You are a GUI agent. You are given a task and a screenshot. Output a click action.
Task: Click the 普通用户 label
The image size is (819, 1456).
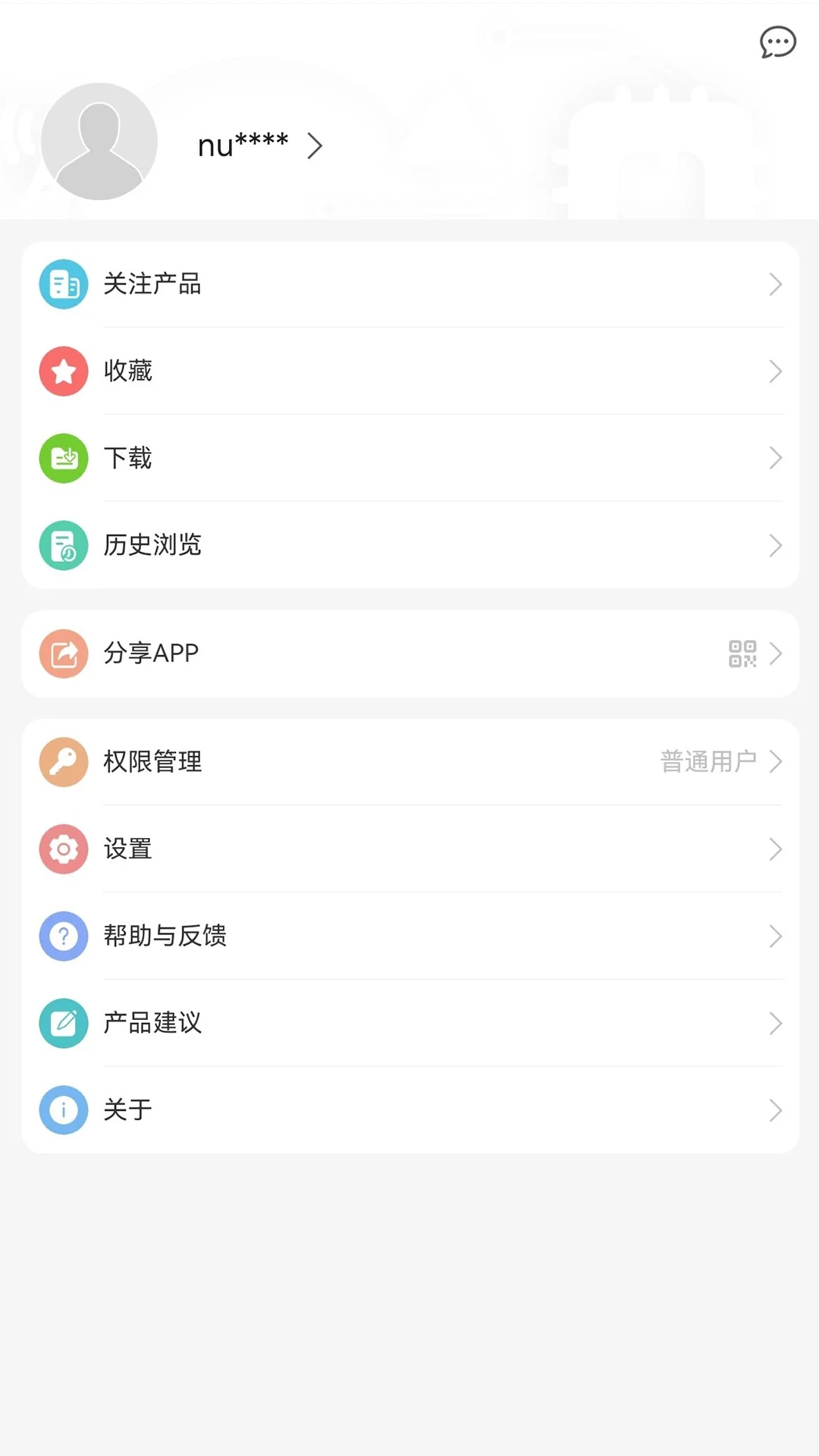click(x=708, y=761)
